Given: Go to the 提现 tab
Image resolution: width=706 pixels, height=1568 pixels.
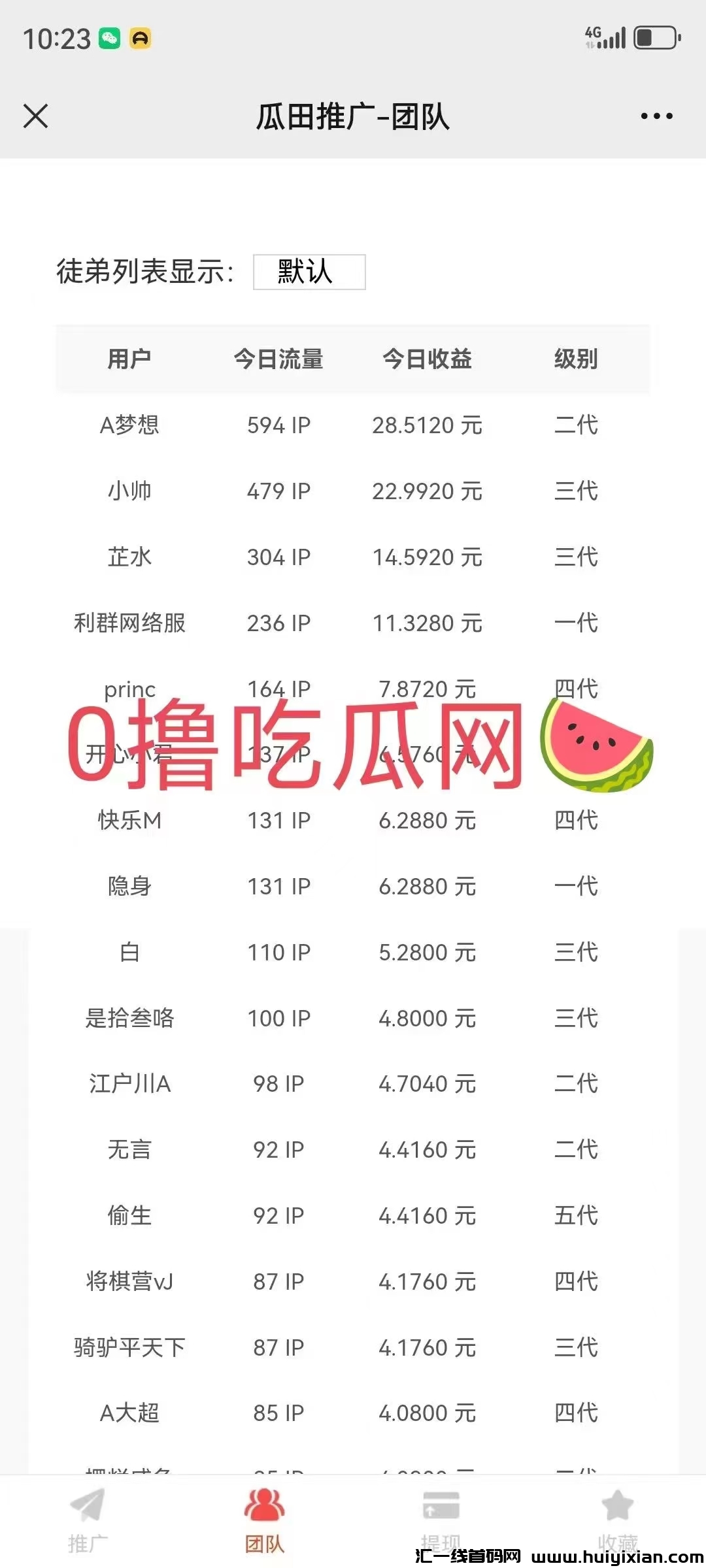Looking at the screenshot, I should (441, 1520).
